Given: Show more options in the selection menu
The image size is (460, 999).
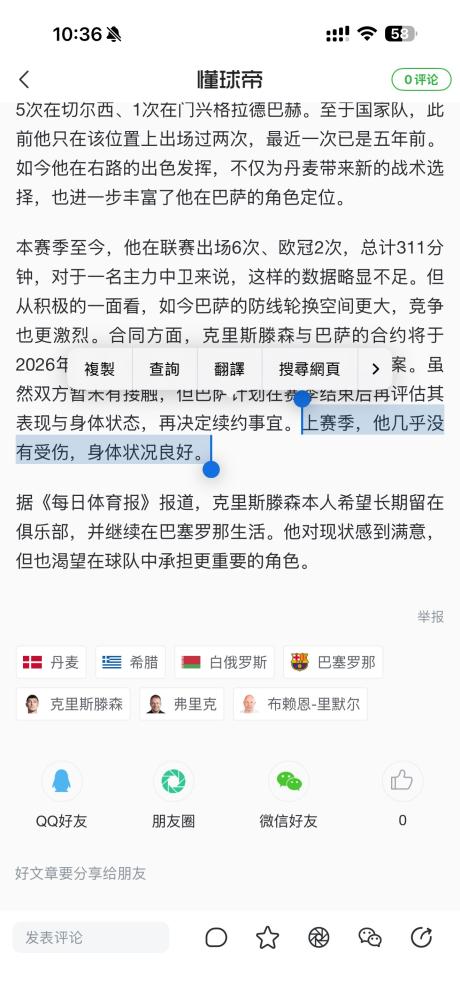Looking at the screenshot, I should pyautogui.click(x=375, y=369).
